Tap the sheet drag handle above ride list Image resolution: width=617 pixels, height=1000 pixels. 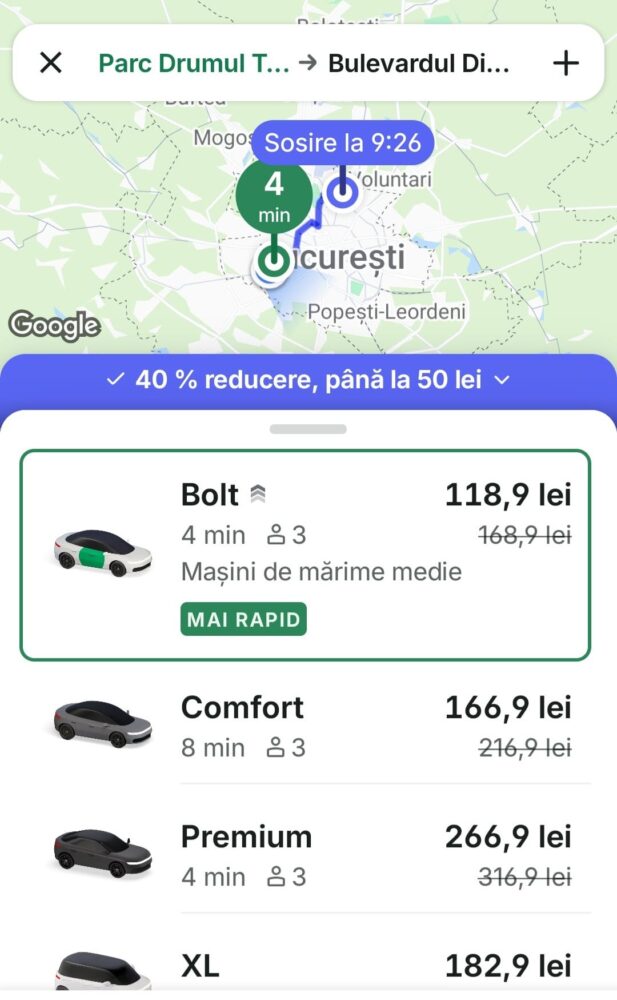[308, 429]
